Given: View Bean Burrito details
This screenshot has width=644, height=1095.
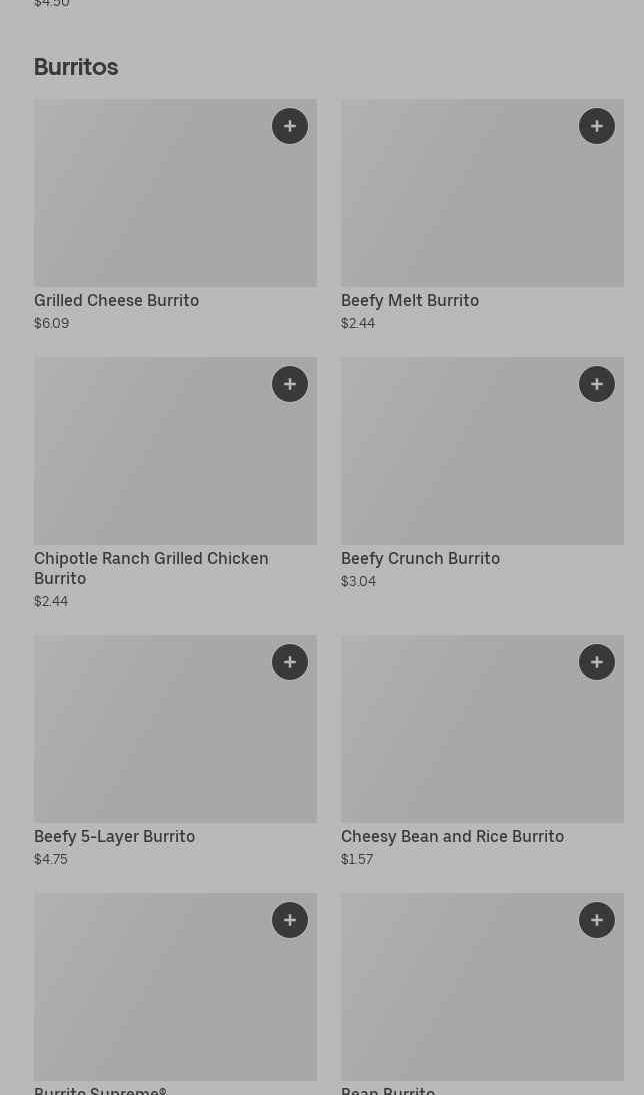Looking at the screenshot, I should [x=460, y=1000].
